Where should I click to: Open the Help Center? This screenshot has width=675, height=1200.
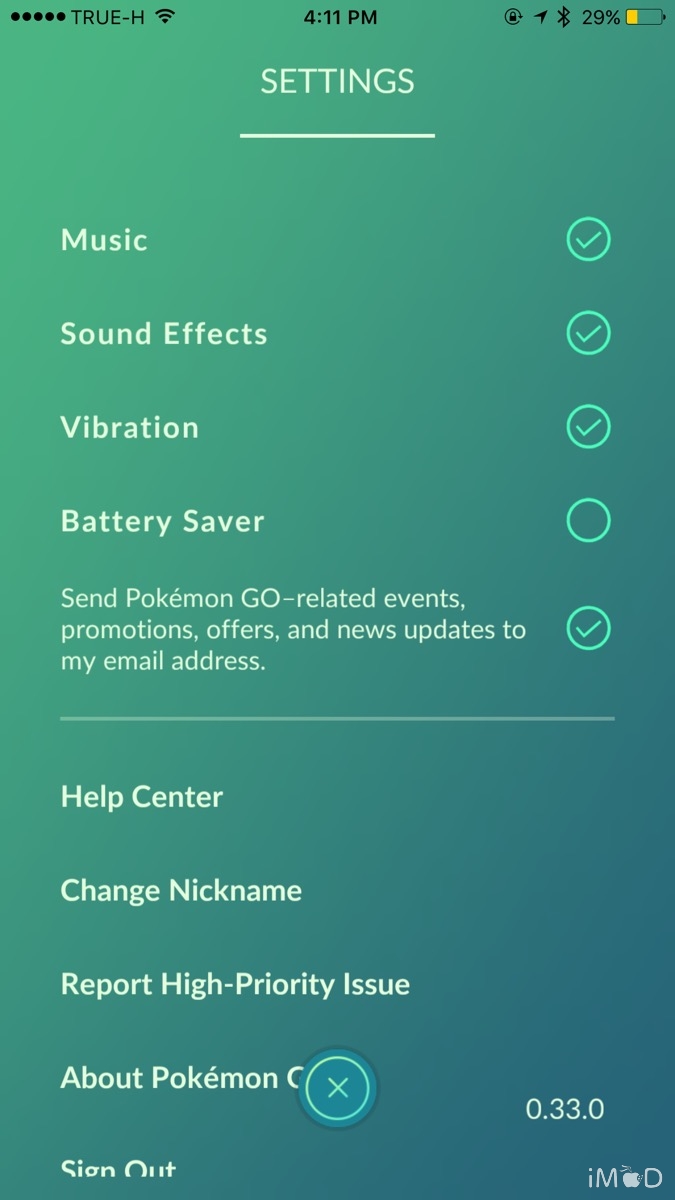pos(142,797)
